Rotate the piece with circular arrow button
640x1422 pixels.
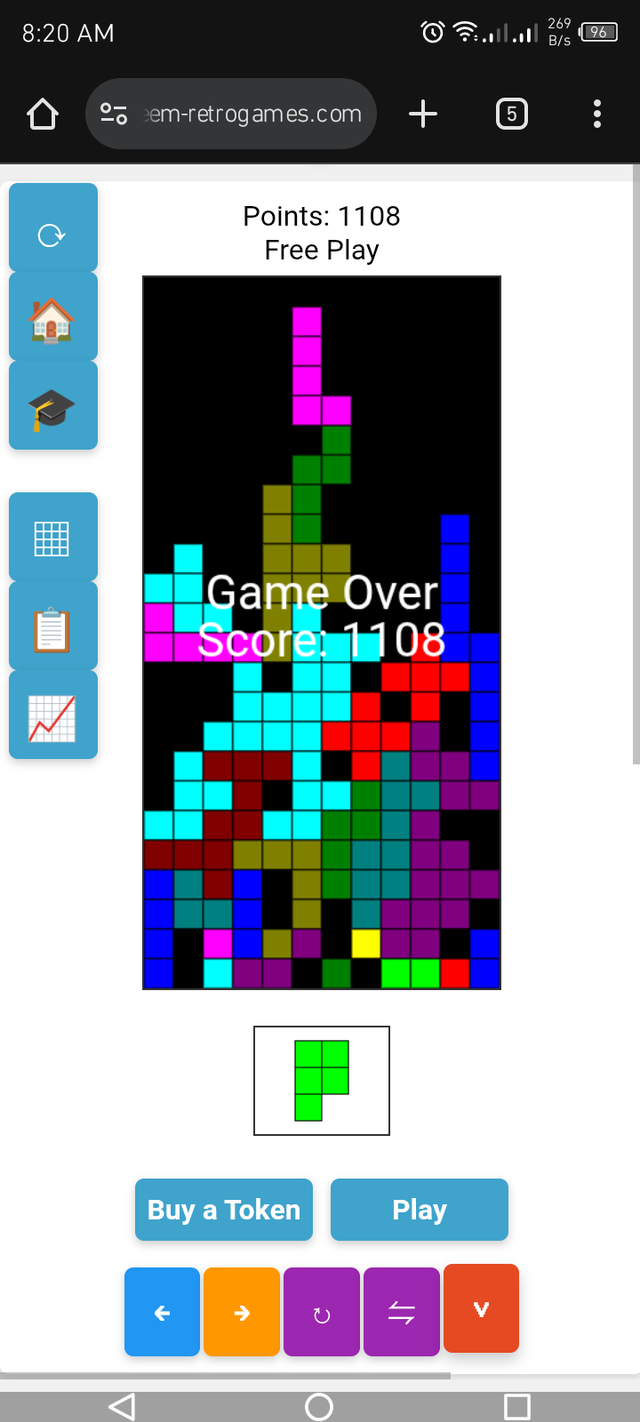pos(321,1312)
